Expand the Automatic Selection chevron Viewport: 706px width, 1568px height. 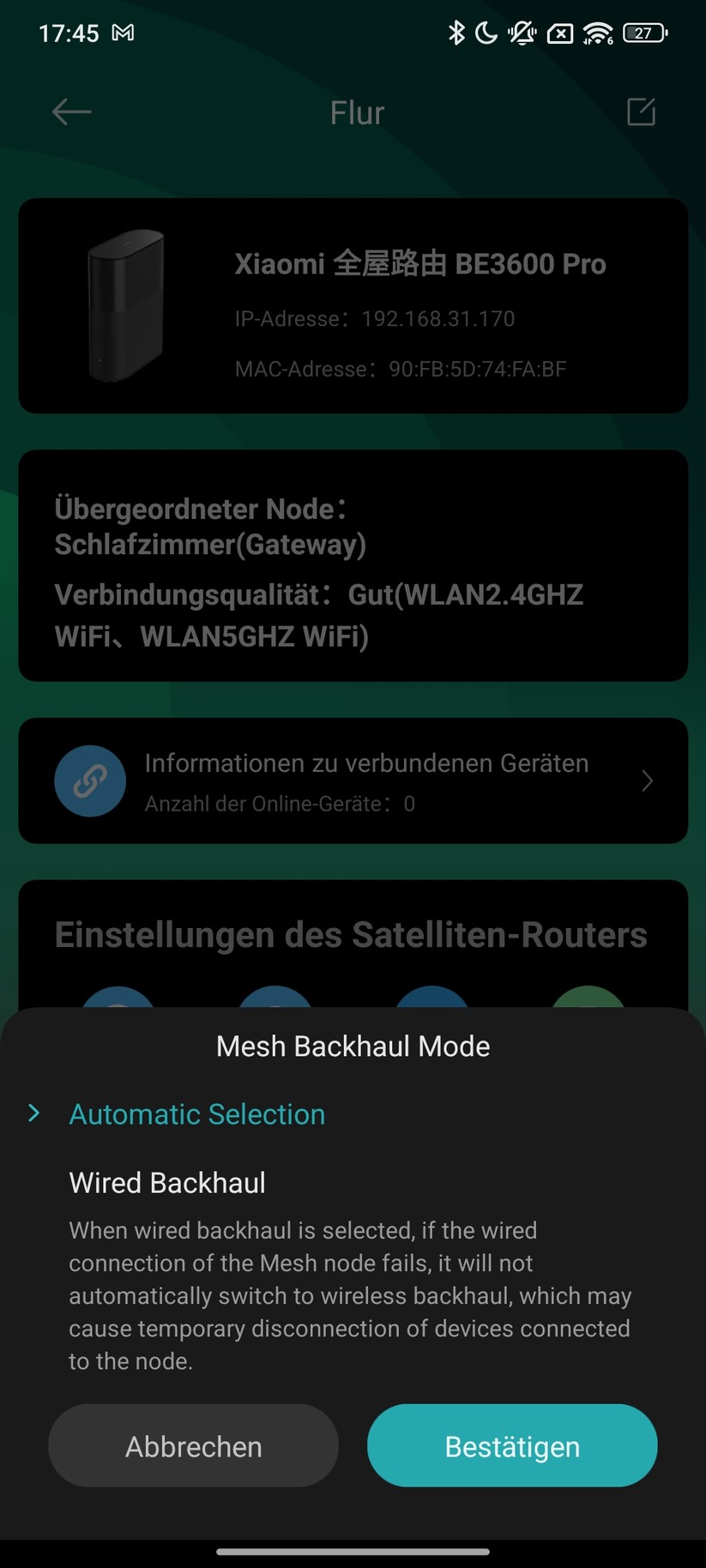point(34,1113)
